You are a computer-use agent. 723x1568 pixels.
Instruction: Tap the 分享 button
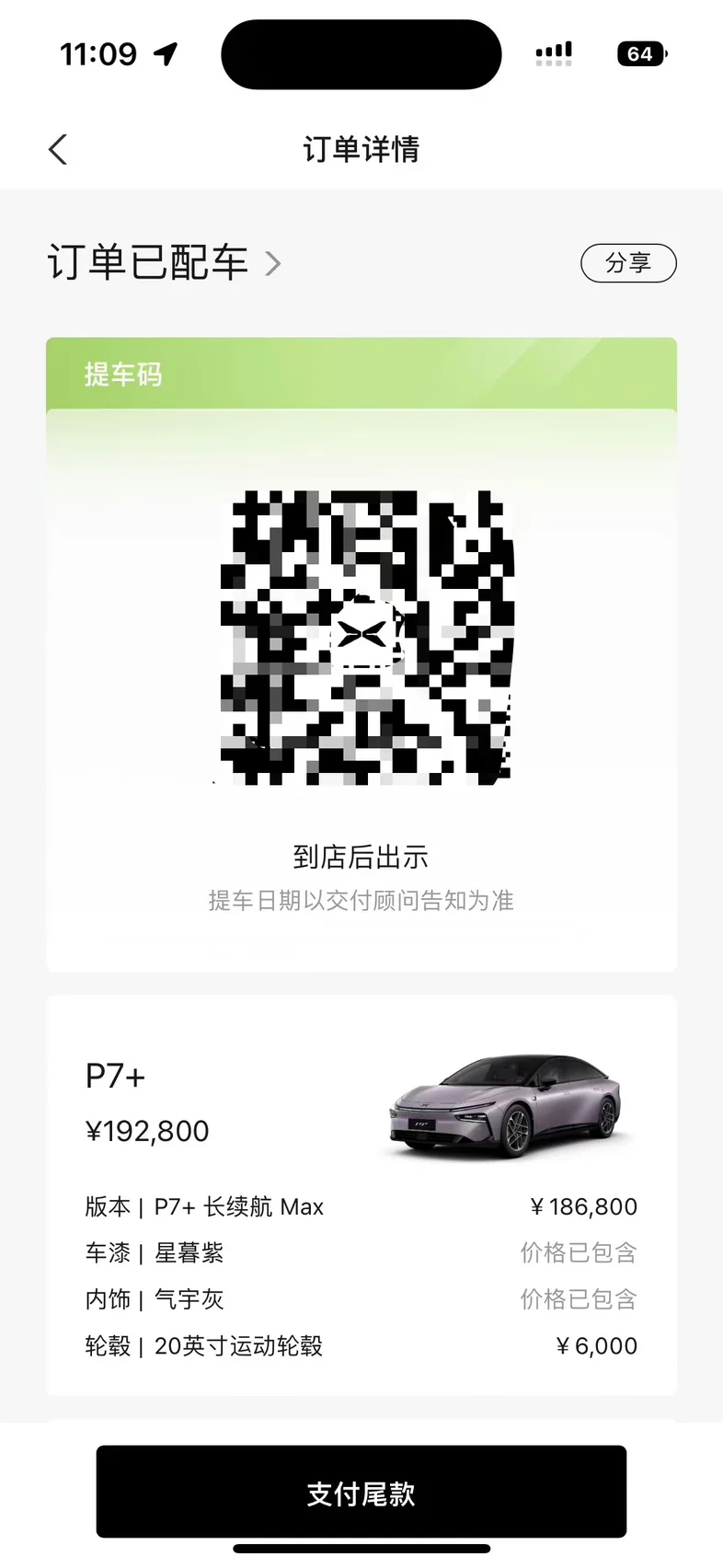pyautogui.click(x=628, y=263)
